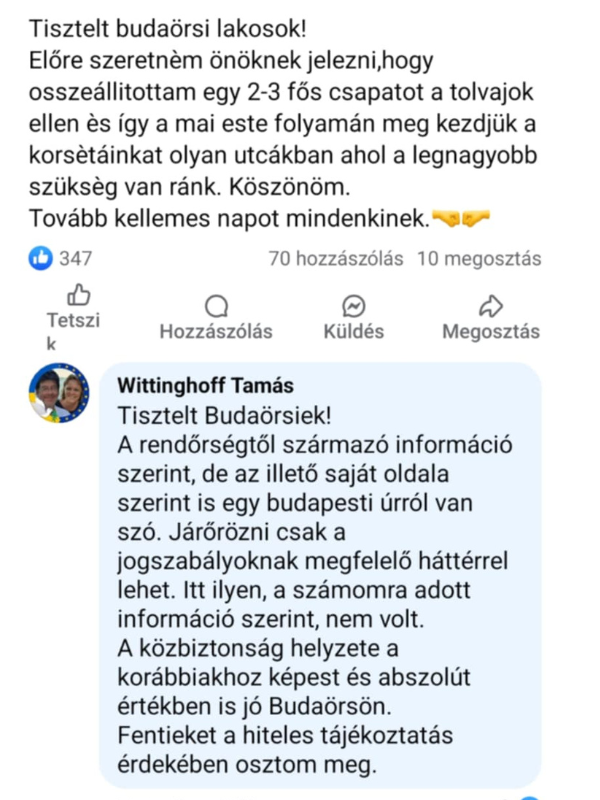The height and width of the screenshot is (800, 600).
Task: Send the post via Küldés
Action: click(x=353, y=319)
